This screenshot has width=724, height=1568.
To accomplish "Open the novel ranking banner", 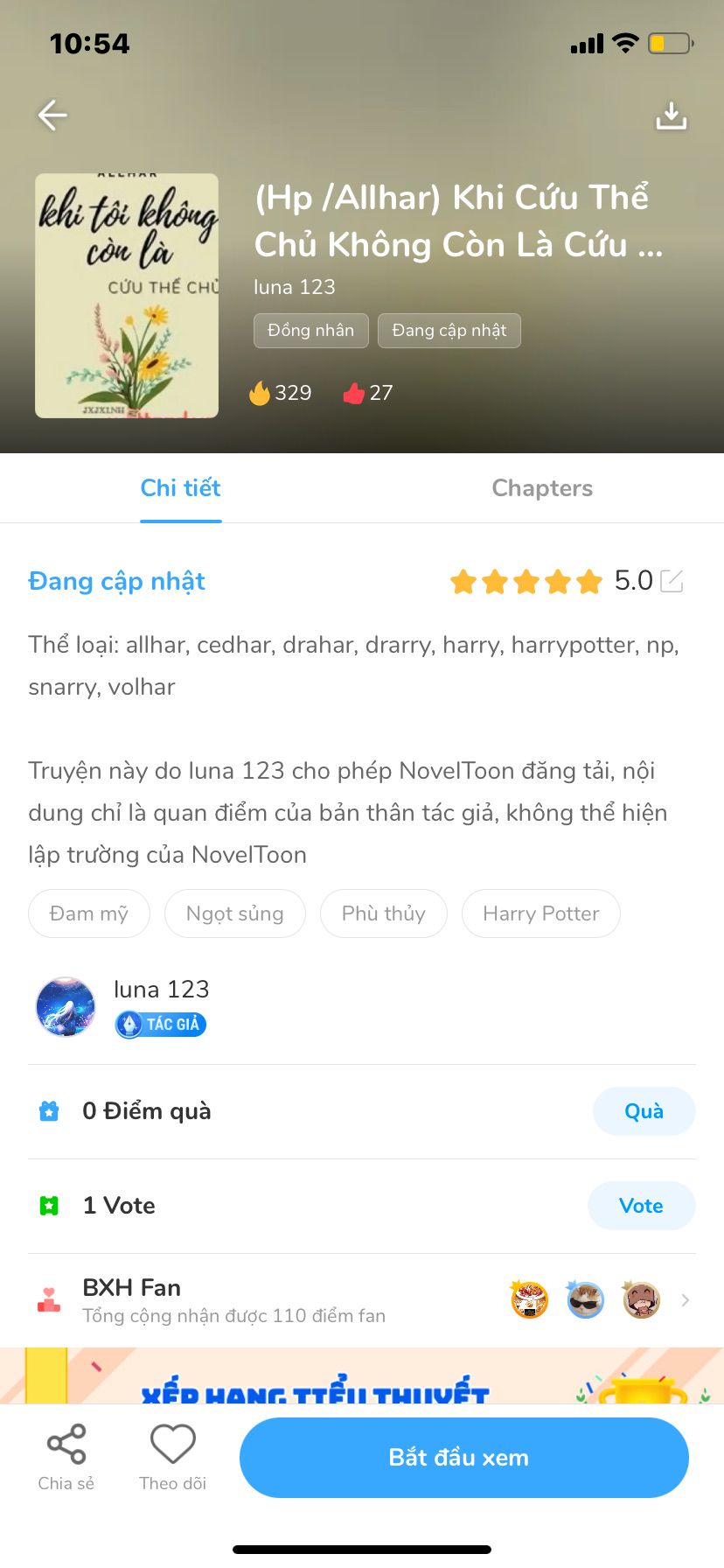I will [x=362, y=1377].
